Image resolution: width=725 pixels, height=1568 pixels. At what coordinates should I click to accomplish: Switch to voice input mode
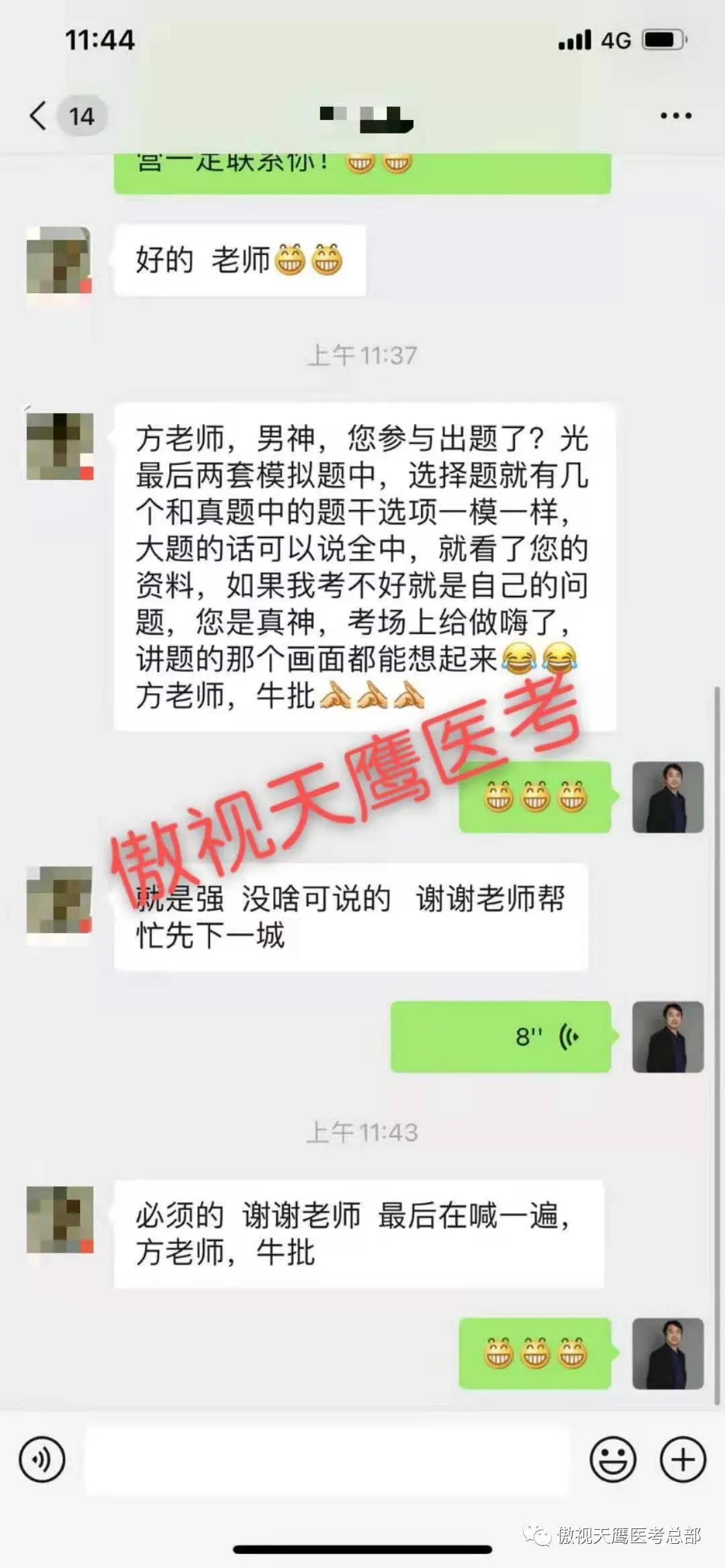click(x=42, y=1459)
